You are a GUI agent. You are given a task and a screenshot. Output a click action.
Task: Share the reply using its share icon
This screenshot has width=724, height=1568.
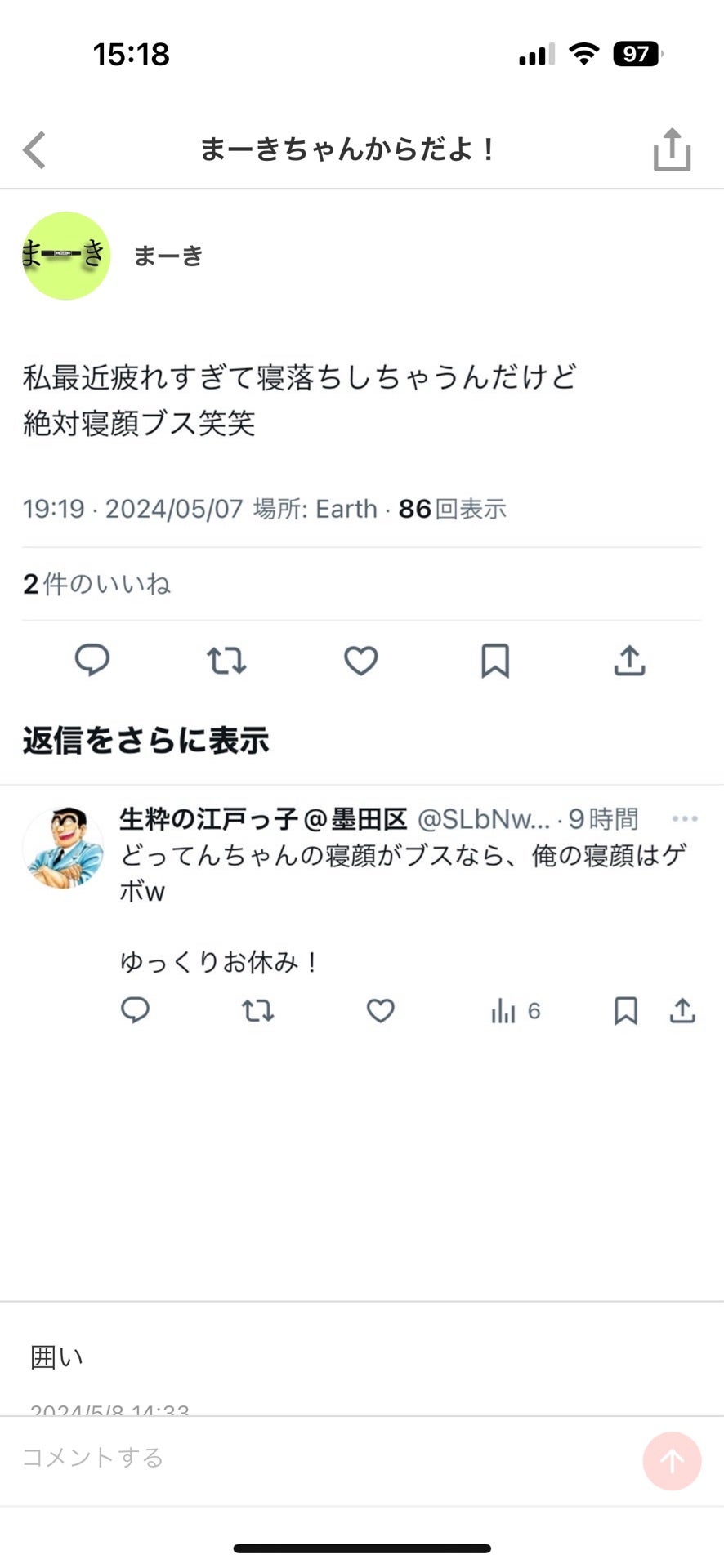(x=682, y=1011)
